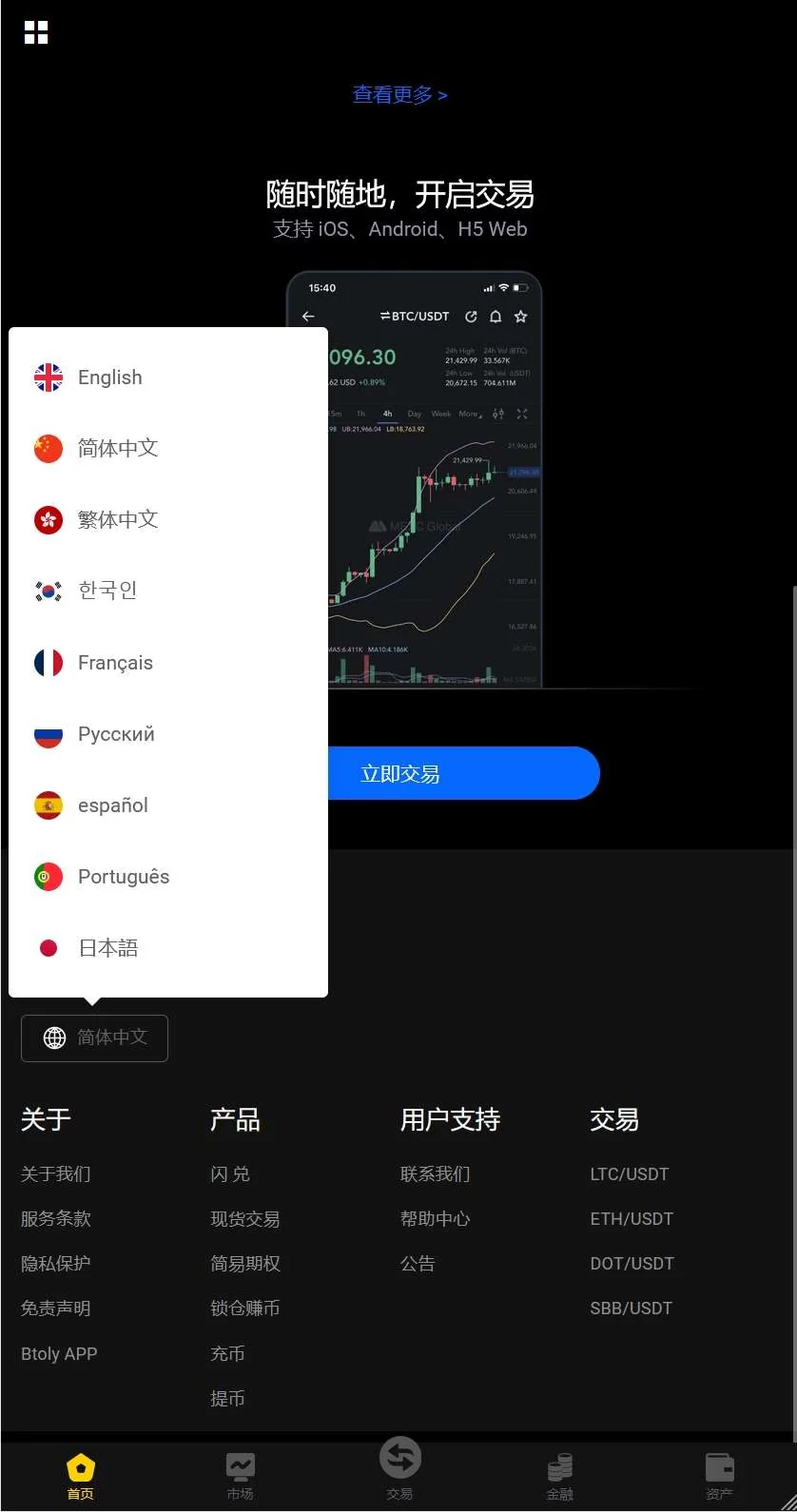Open 服务条款 in the footer
Image resolution: width=797 pixels, height=1512 pixels.
(55, 1218)
